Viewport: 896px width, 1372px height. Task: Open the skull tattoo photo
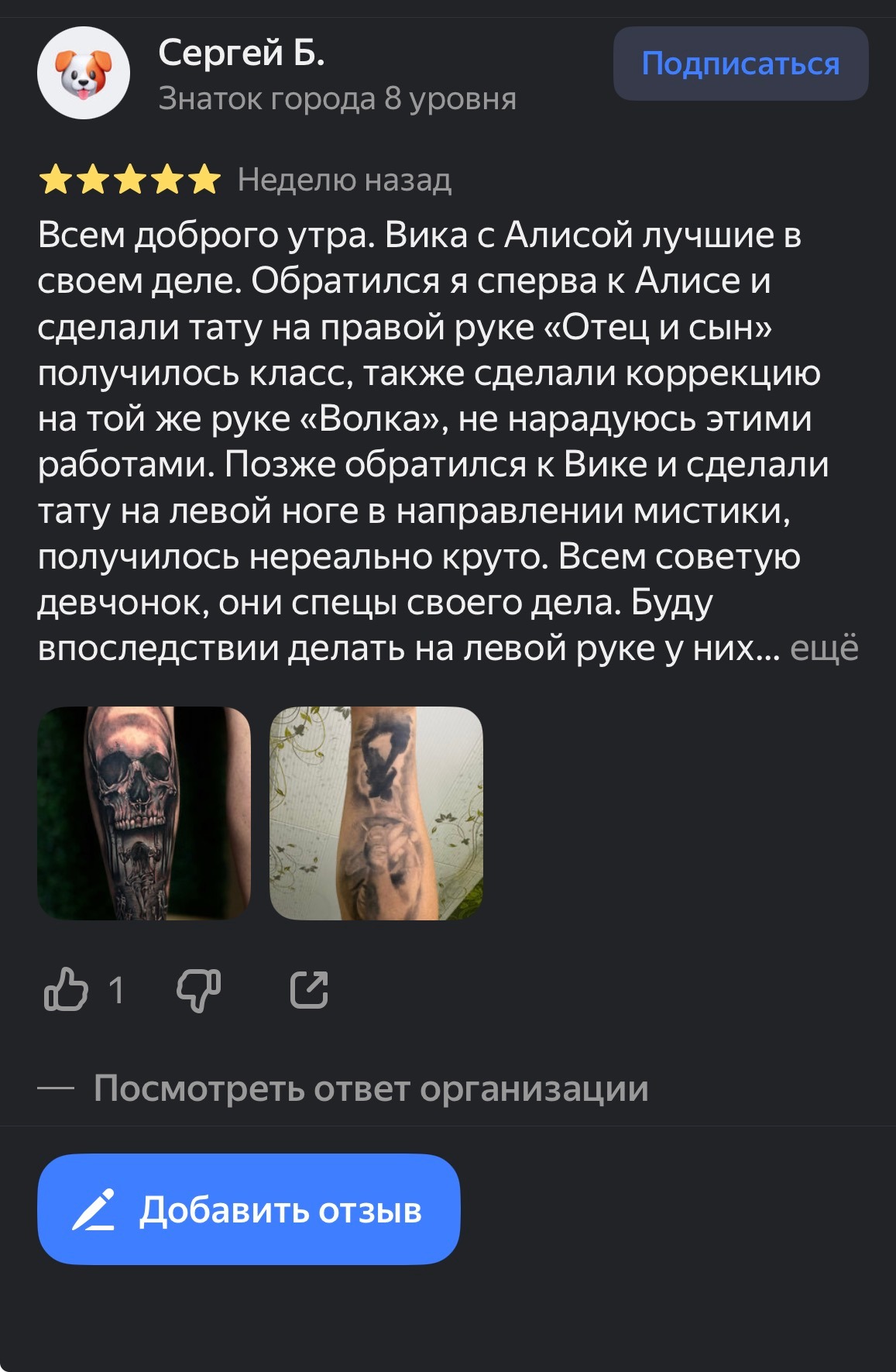tap(144, 813)
